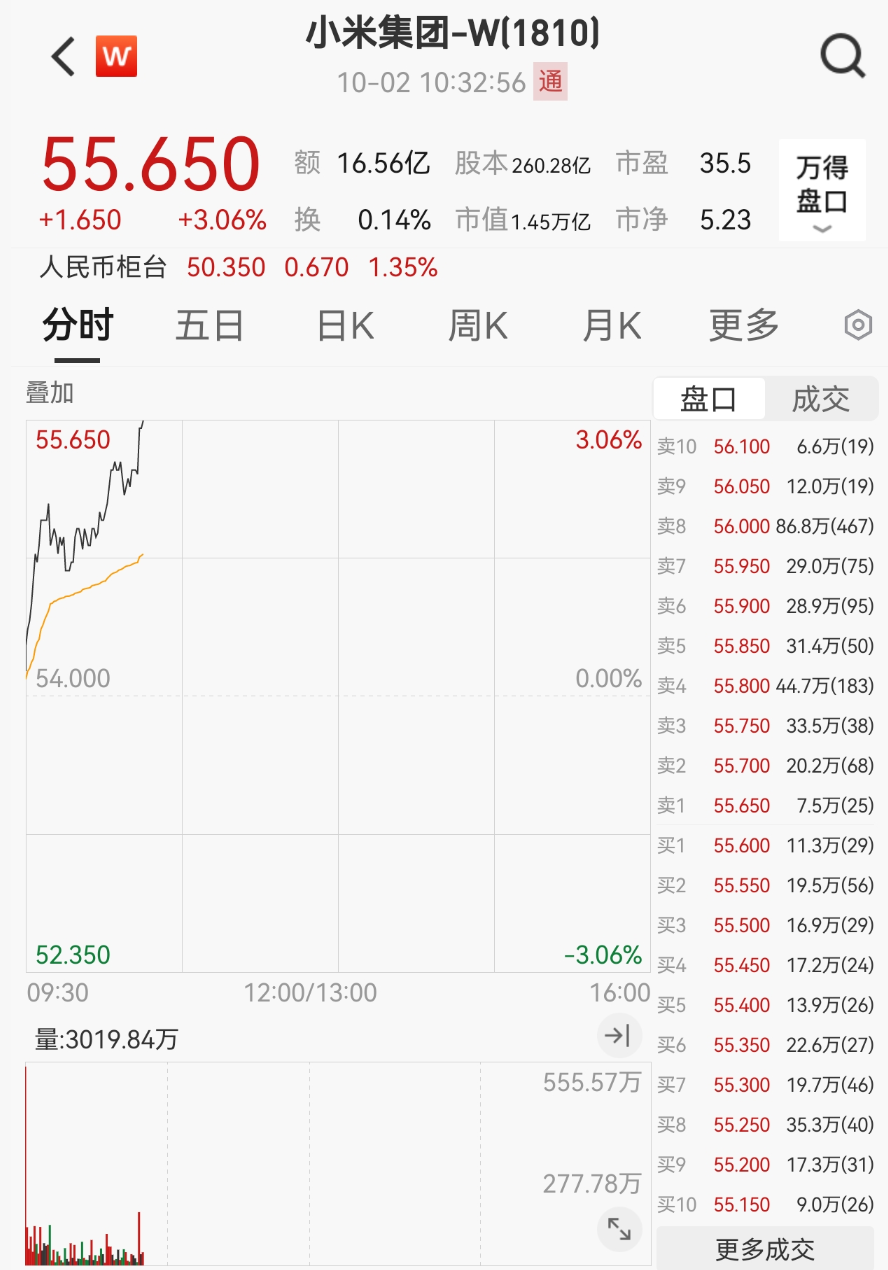Collapse the order book side panel
This screenshot has width=888, height=1270.
(x=619, y=1035)
